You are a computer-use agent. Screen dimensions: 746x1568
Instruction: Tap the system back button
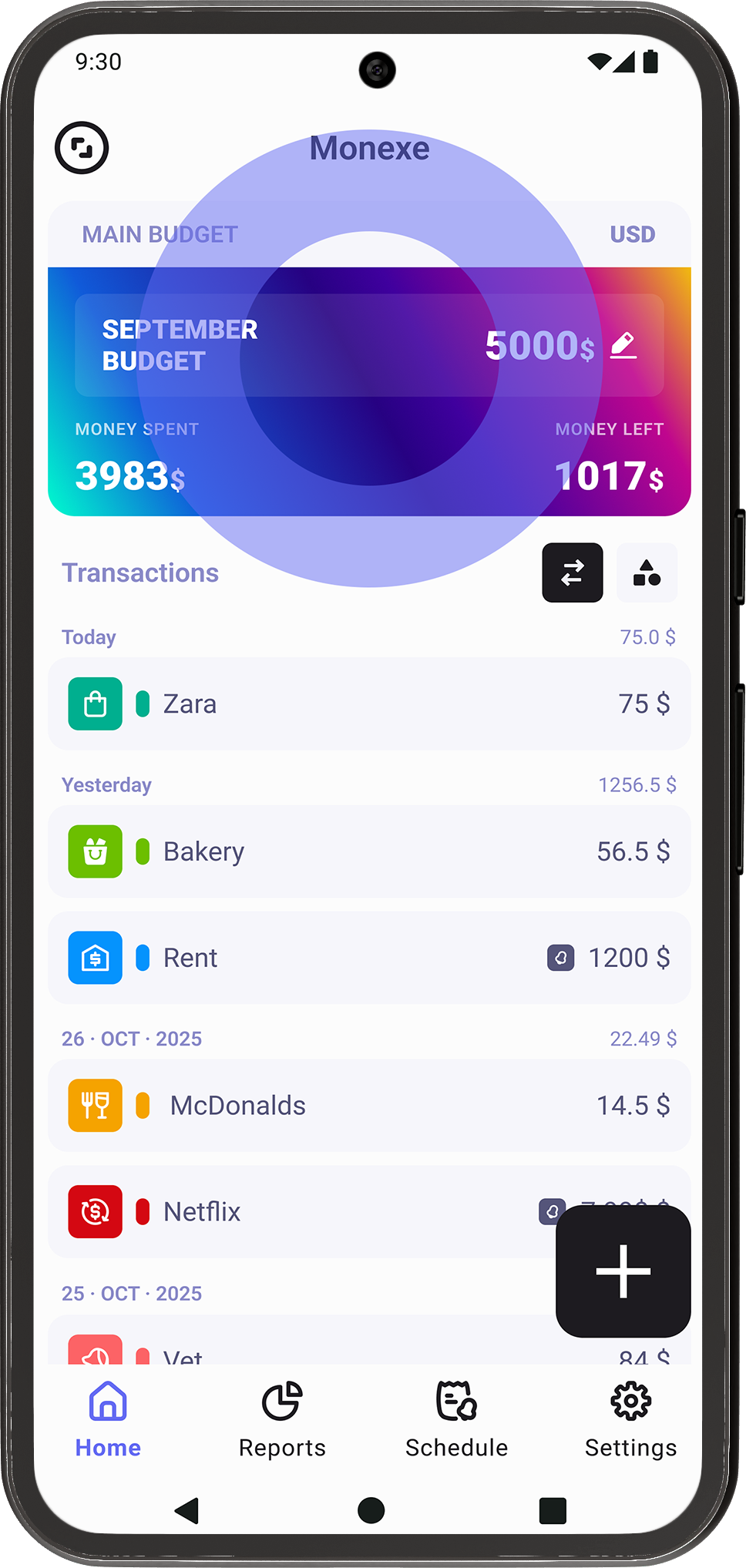[187, 1510]
